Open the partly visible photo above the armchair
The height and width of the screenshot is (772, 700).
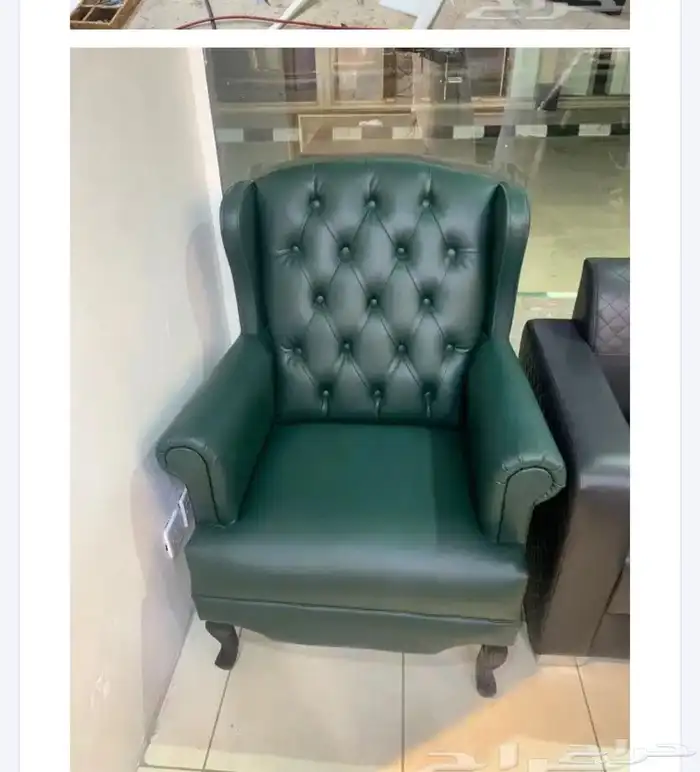pos(350,14)
